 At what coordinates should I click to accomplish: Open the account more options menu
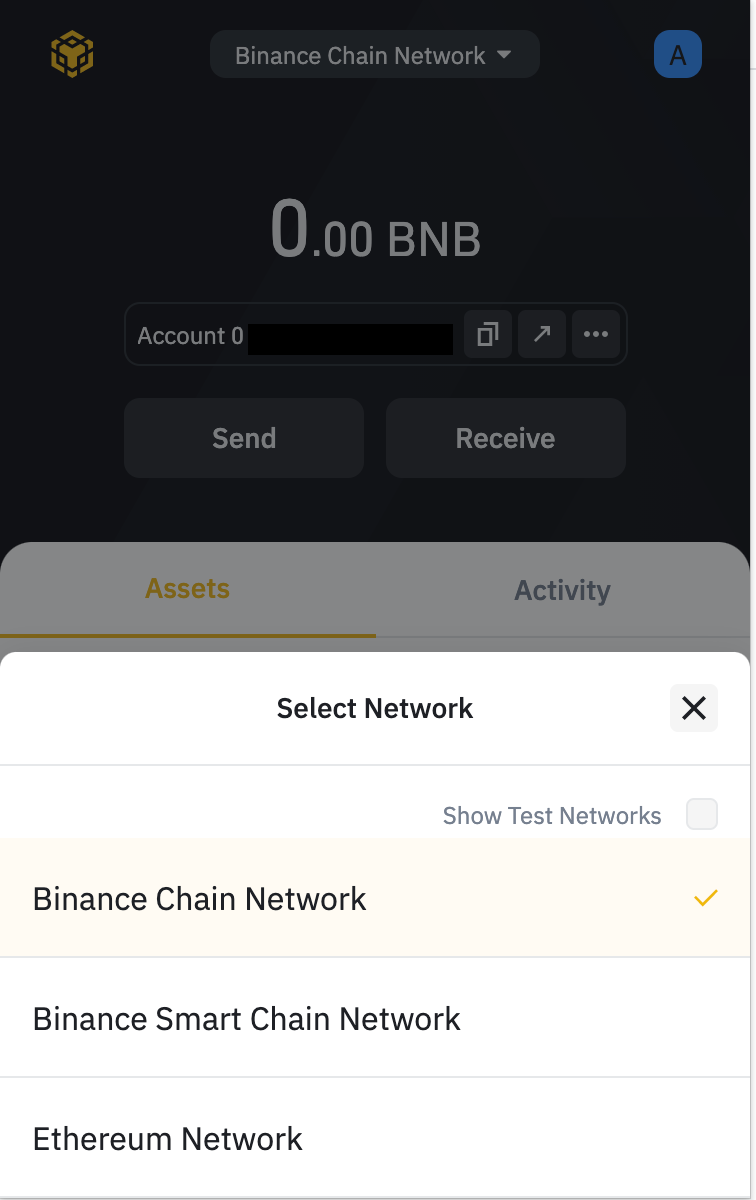(596, 335)
